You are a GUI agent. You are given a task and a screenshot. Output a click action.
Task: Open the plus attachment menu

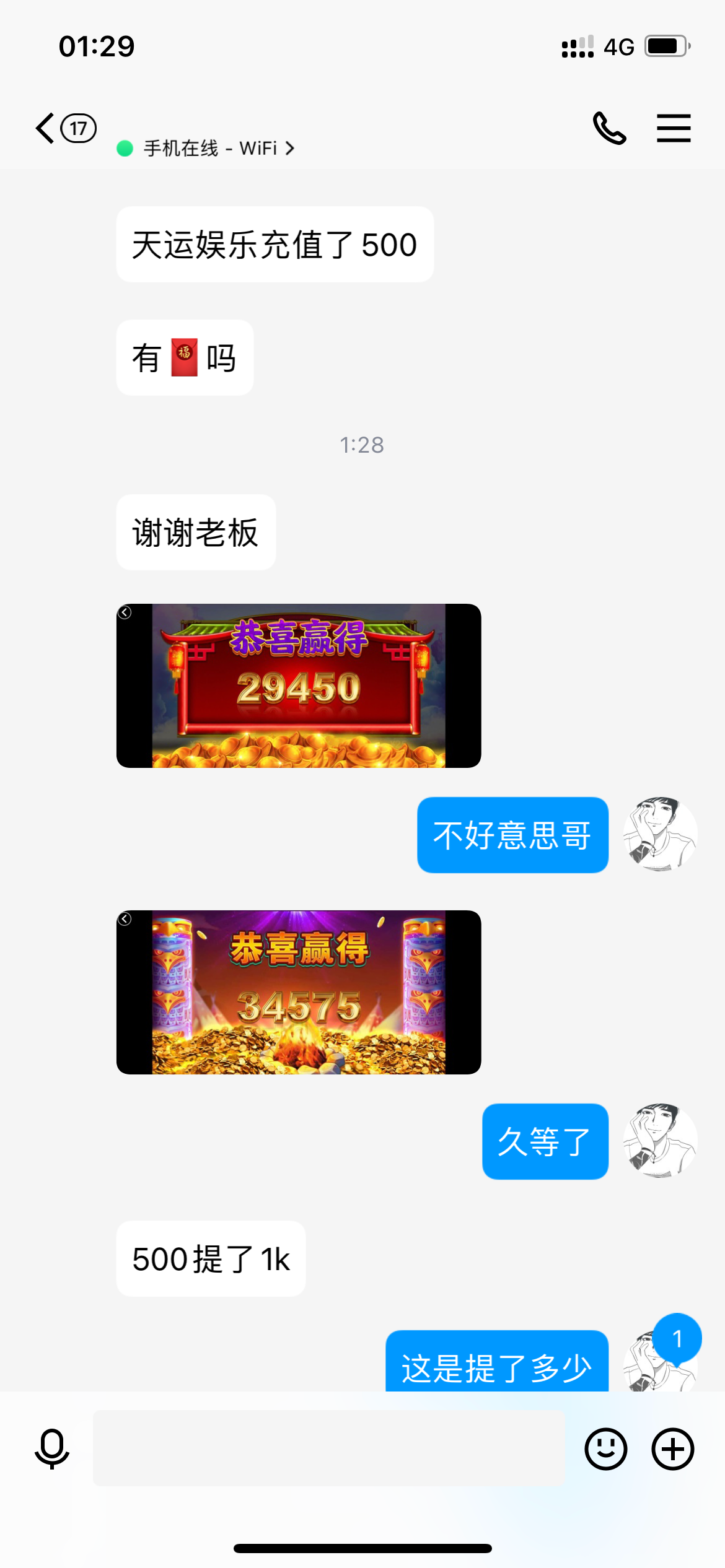pyautogui.click(x=672, y=1448)
